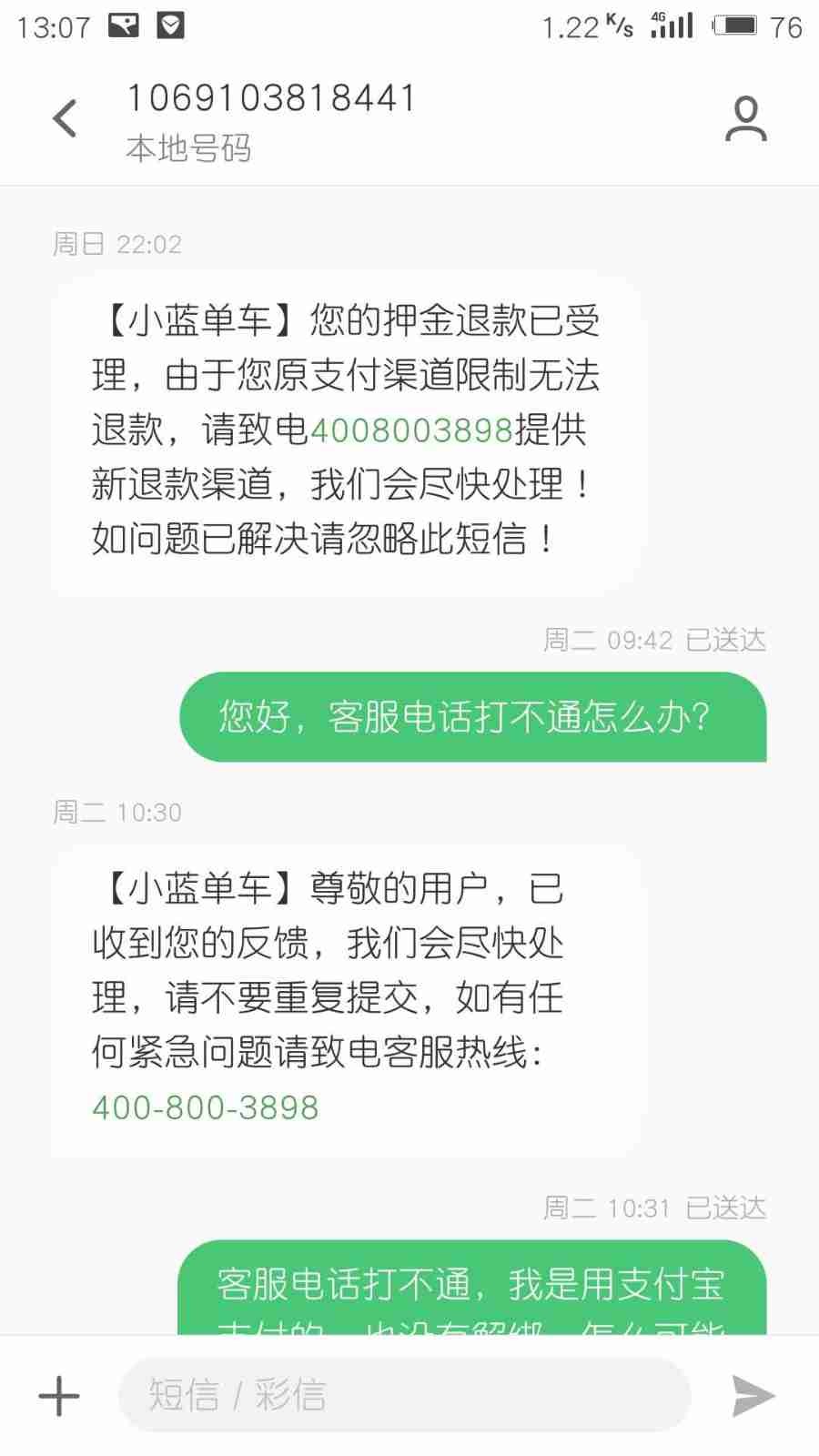Focus the 短信 / 彩信 message field
Viewport: 819px width, 1456px height.
pyautogui.click(x=405, y=1395)
